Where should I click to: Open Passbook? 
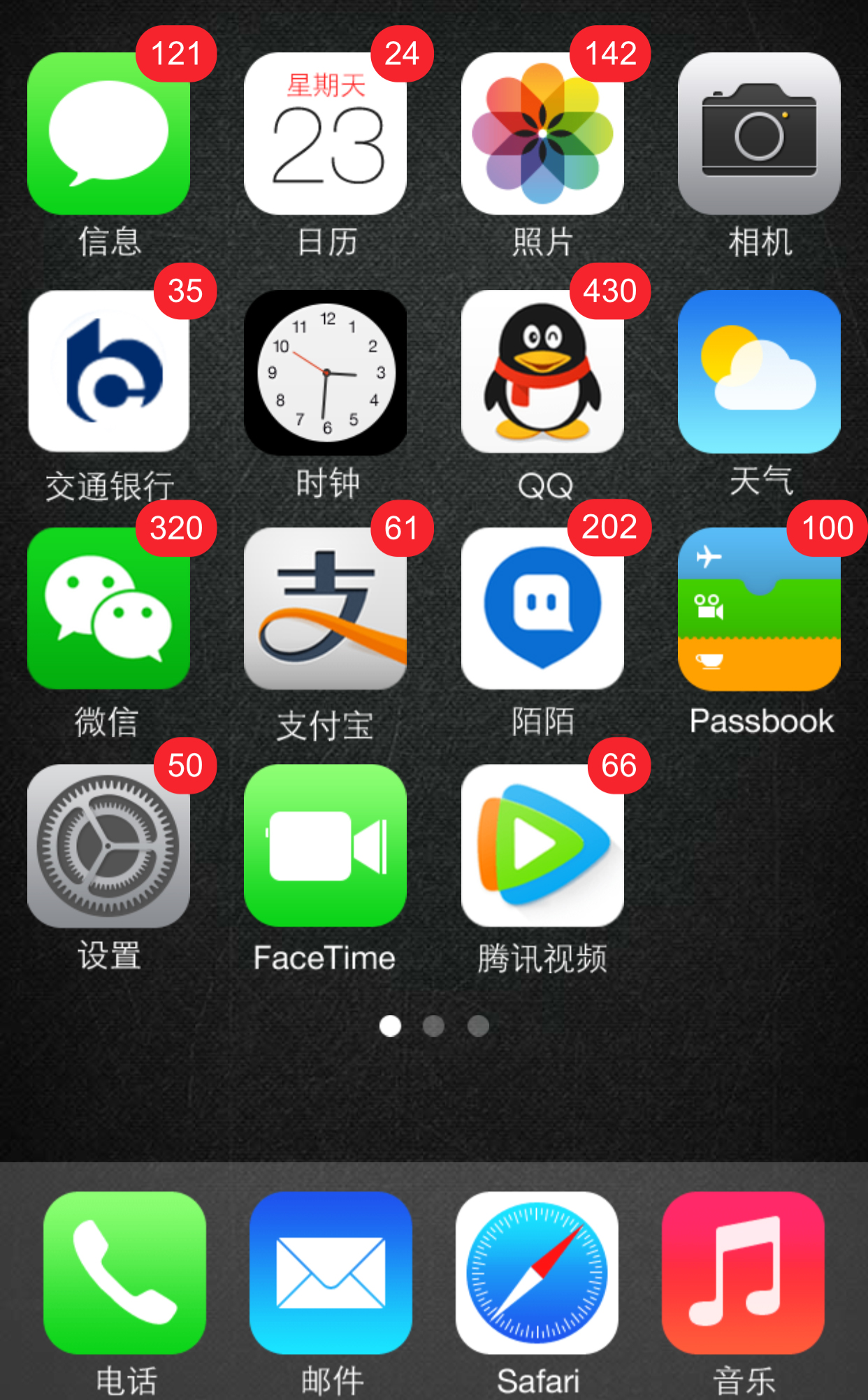point(759,608)
